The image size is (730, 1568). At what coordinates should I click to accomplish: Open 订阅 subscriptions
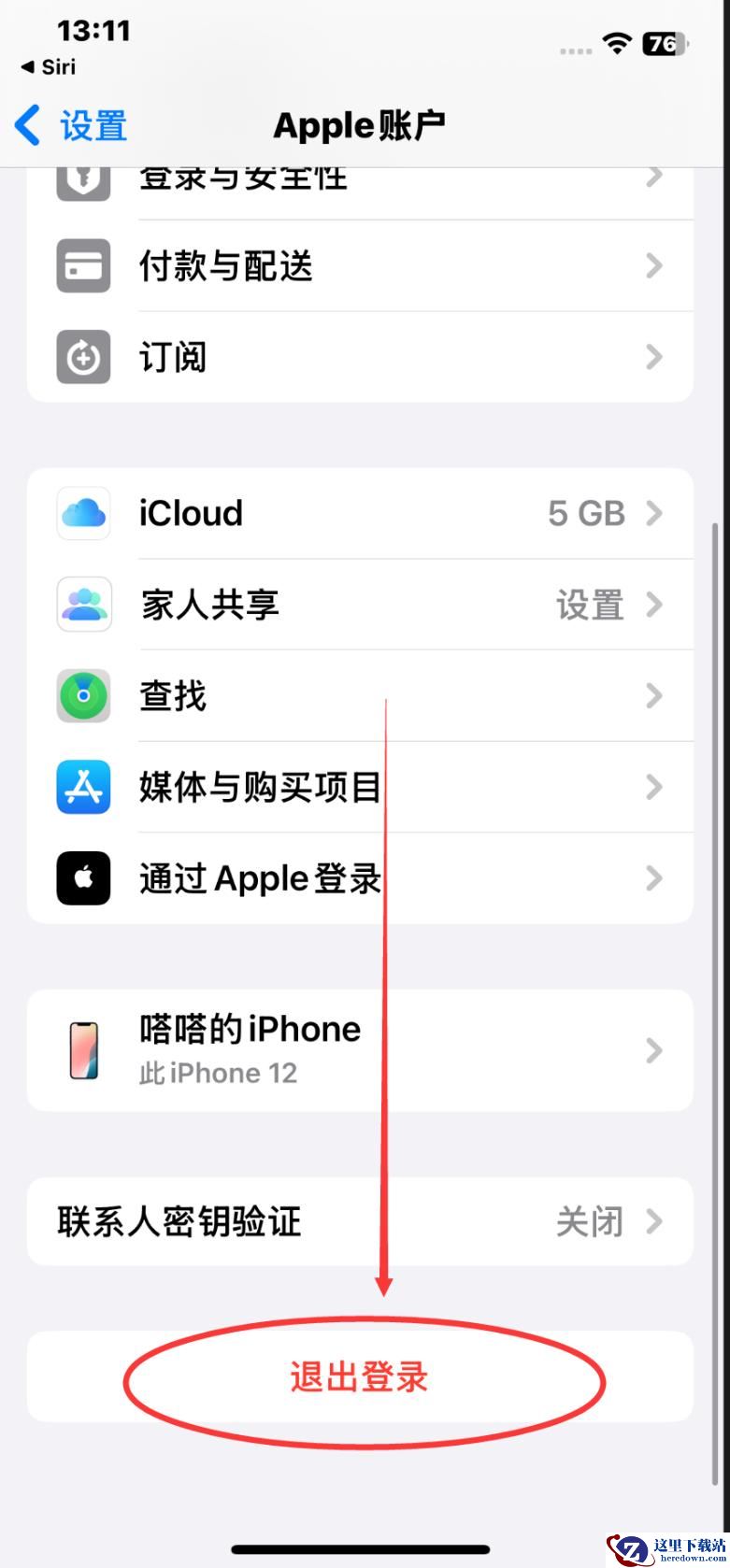[360, 357]
